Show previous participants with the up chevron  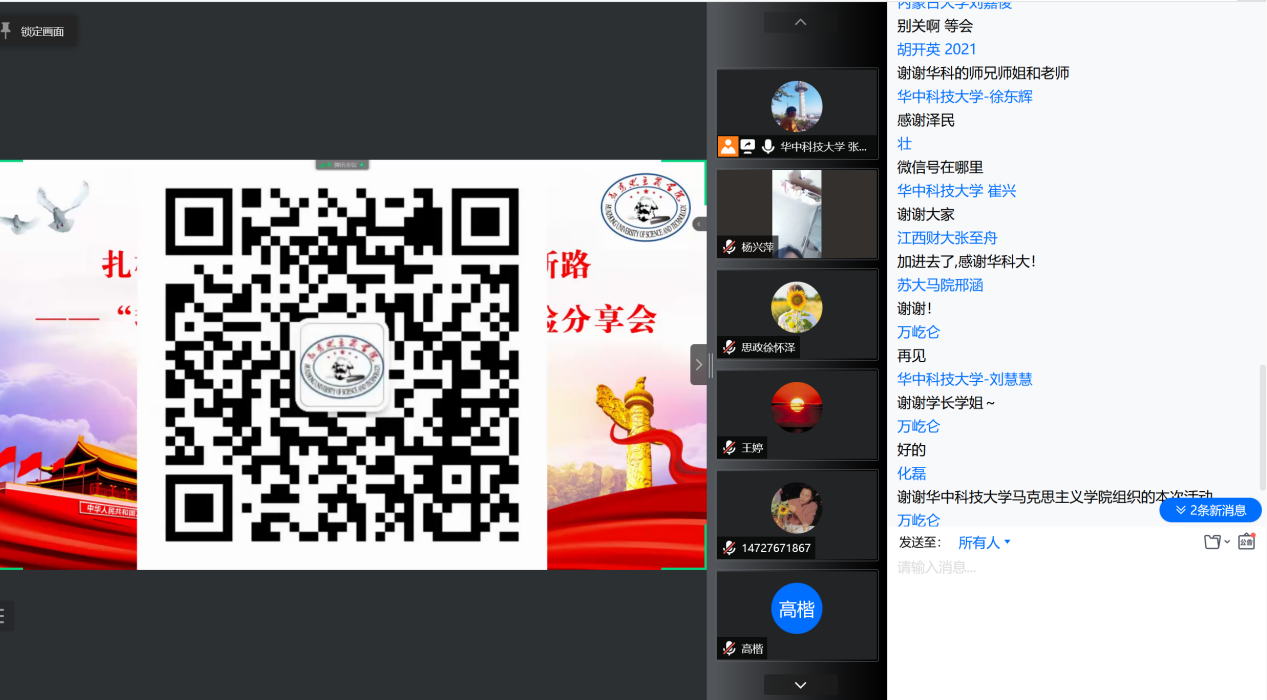coord(800,22)
